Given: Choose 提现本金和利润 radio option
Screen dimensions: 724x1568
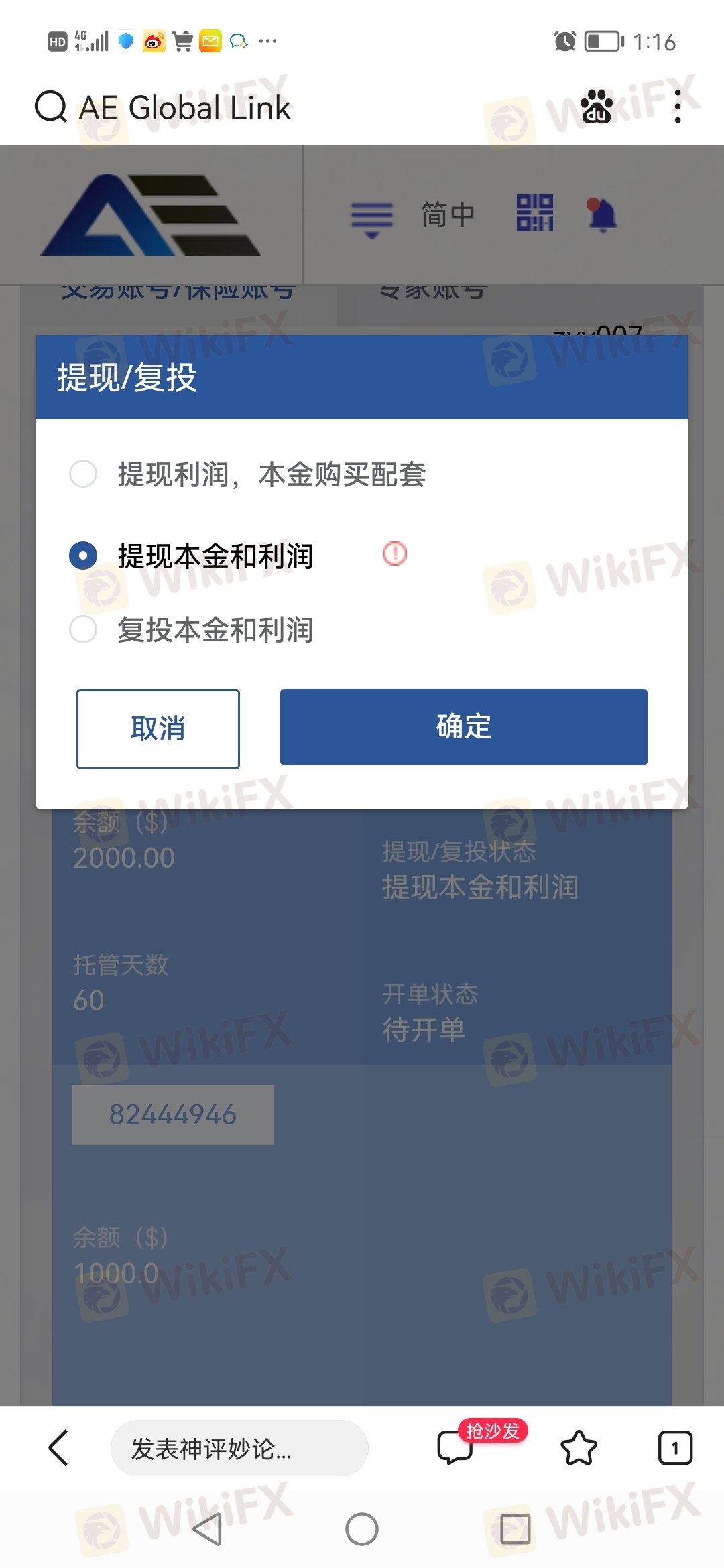Looking at the screenshot, I should tap(83, 556).
